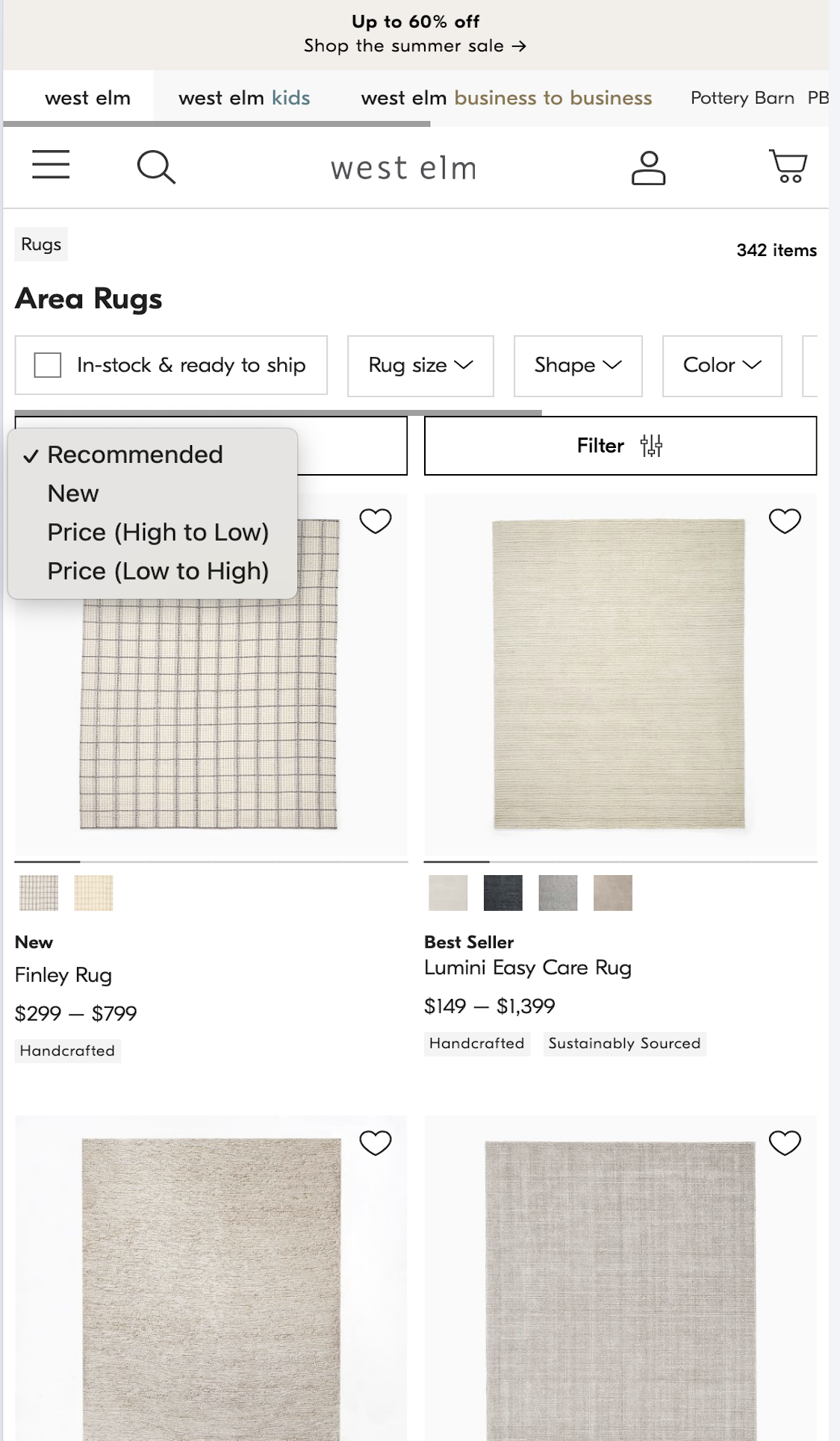The width and height of the screenshot is (840, 1441).
Task: Open the account profile icon
Action: point(649,167)
